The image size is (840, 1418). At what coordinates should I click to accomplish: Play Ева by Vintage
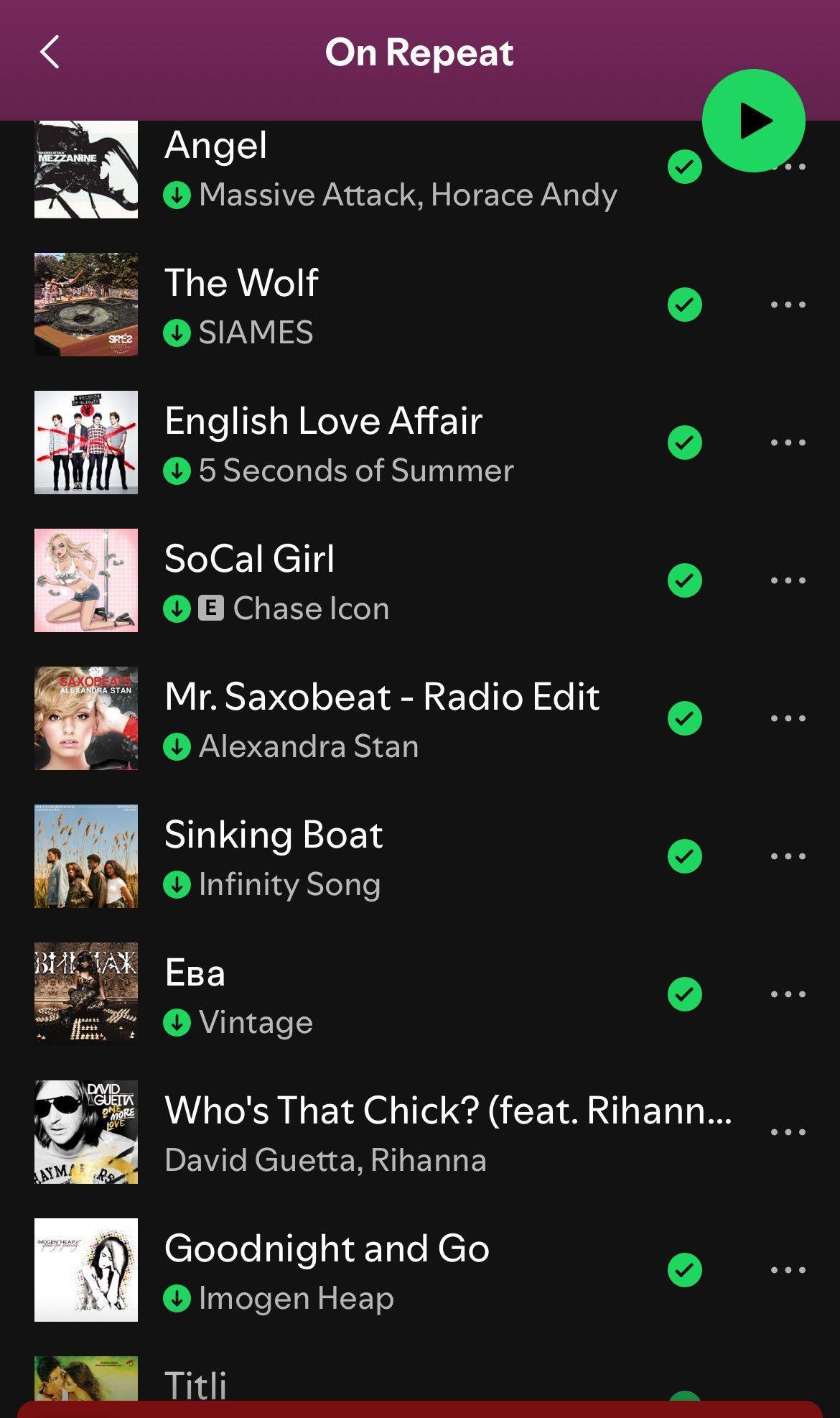tap(420, 994)
